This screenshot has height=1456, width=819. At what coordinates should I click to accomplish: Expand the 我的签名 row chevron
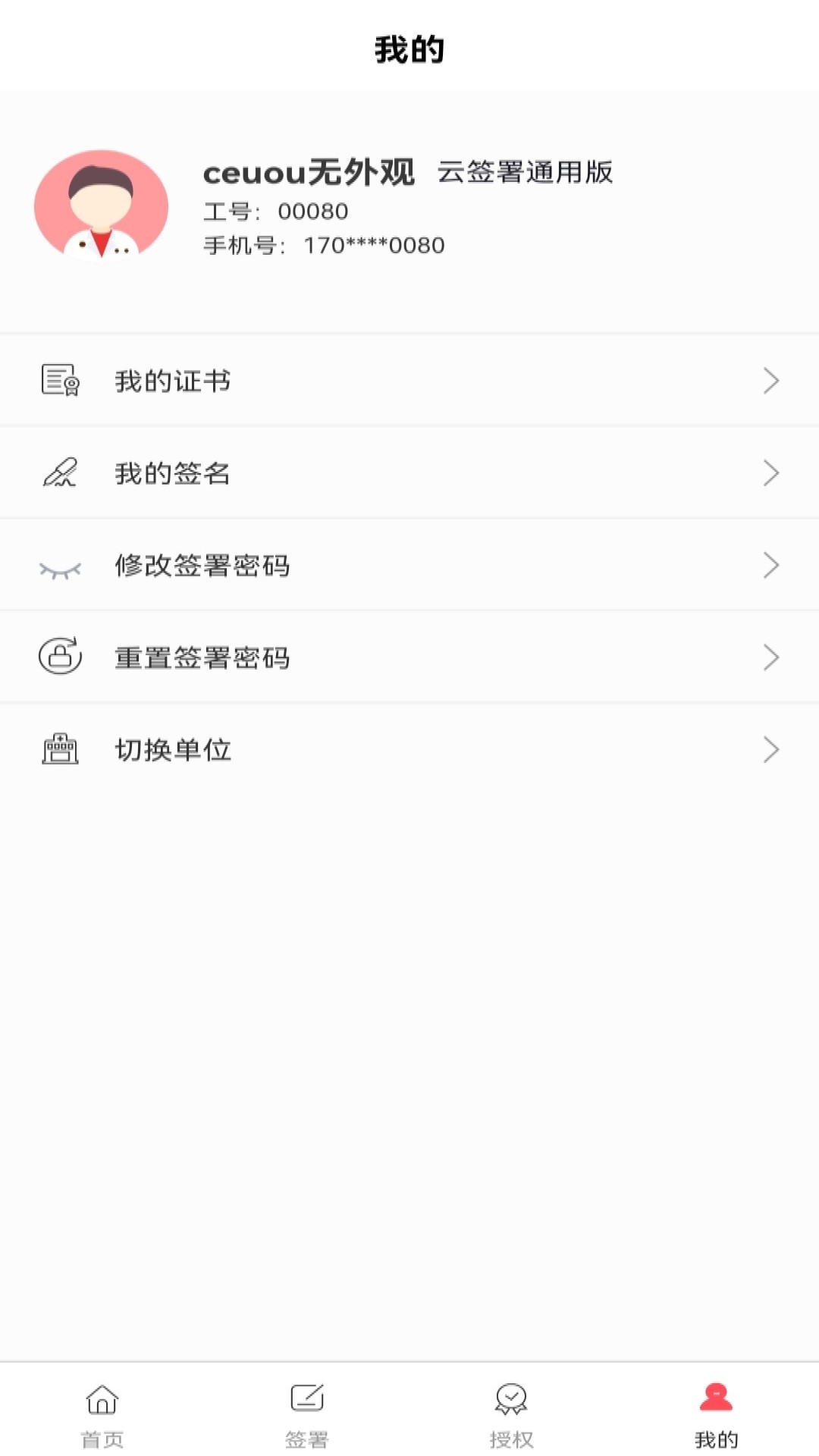click(772, 473)
